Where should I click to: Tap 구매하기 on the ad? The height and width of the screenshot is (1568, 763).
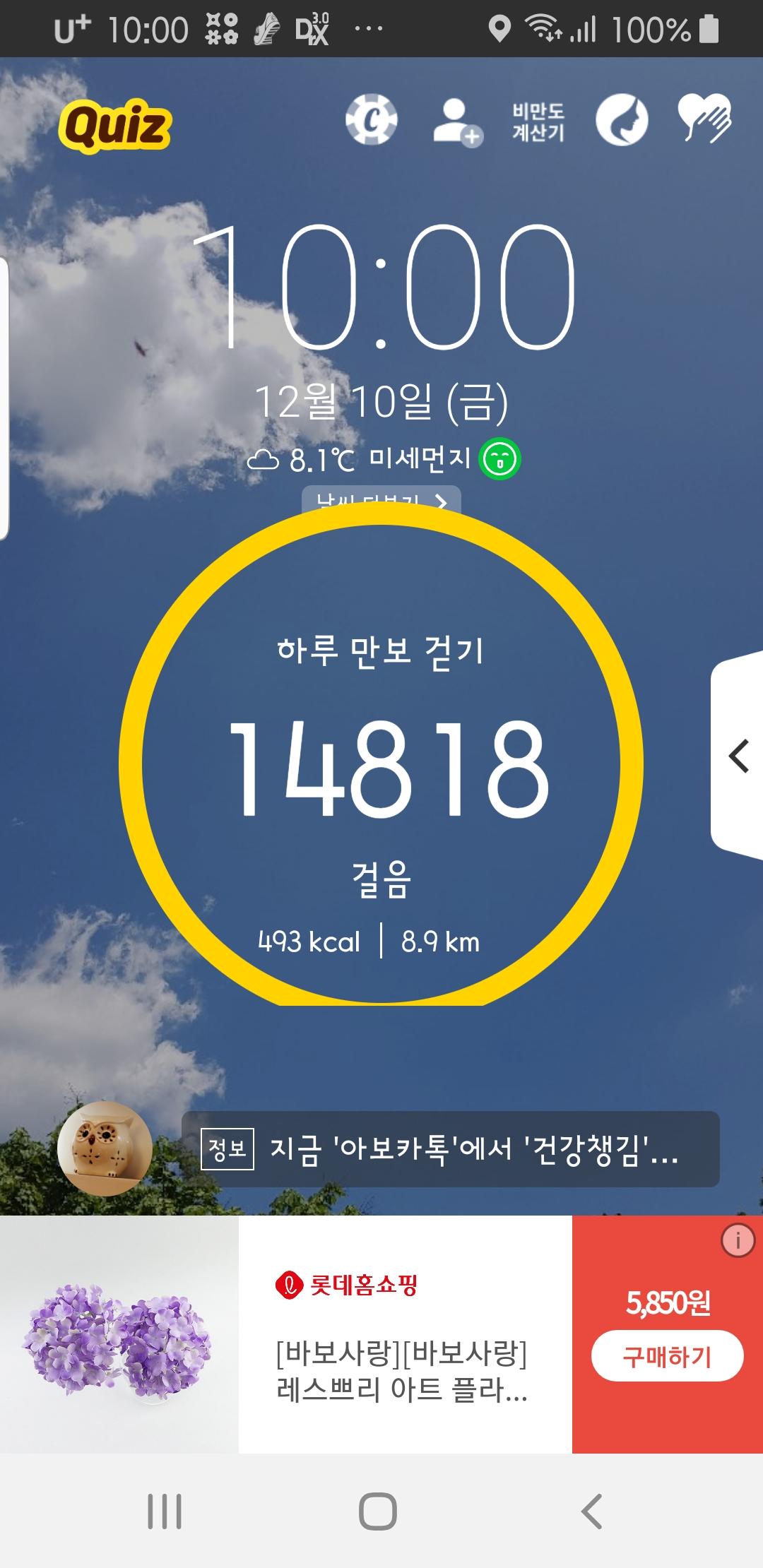tap(667, 1356)
